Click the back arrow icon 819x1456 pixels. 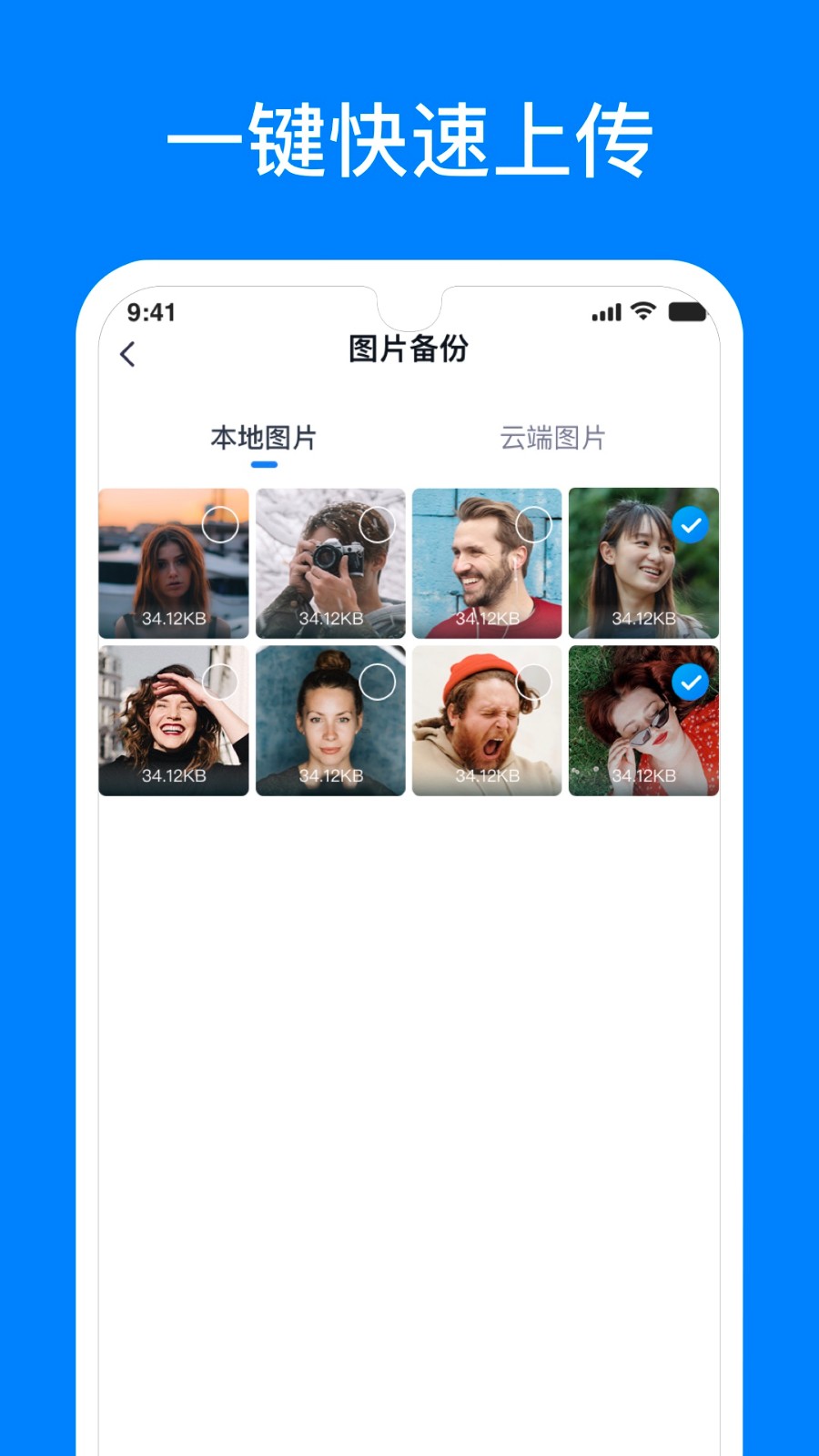click(127, 353)
